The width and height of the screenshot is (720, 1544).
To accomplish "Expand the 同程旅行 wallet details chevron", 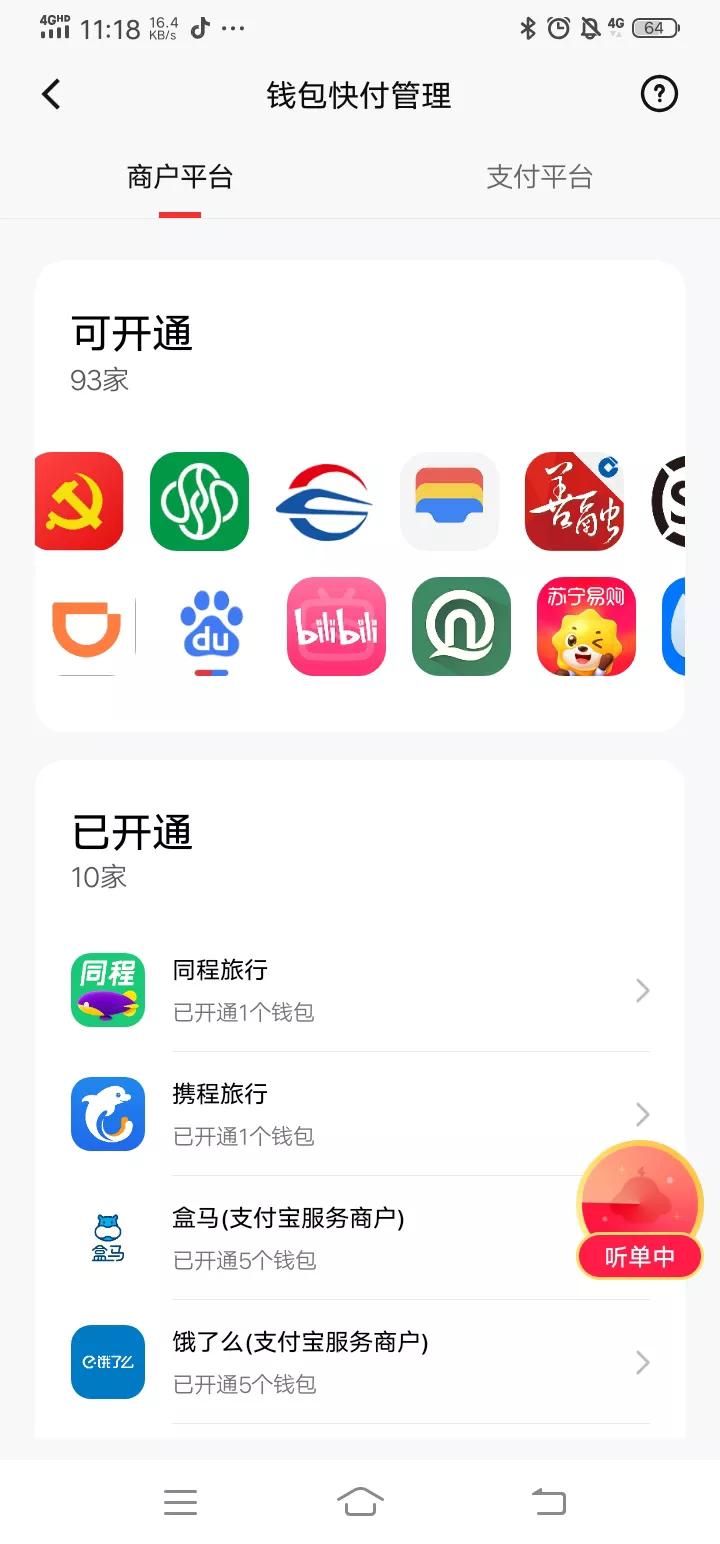I will click(x=643, y=990).
